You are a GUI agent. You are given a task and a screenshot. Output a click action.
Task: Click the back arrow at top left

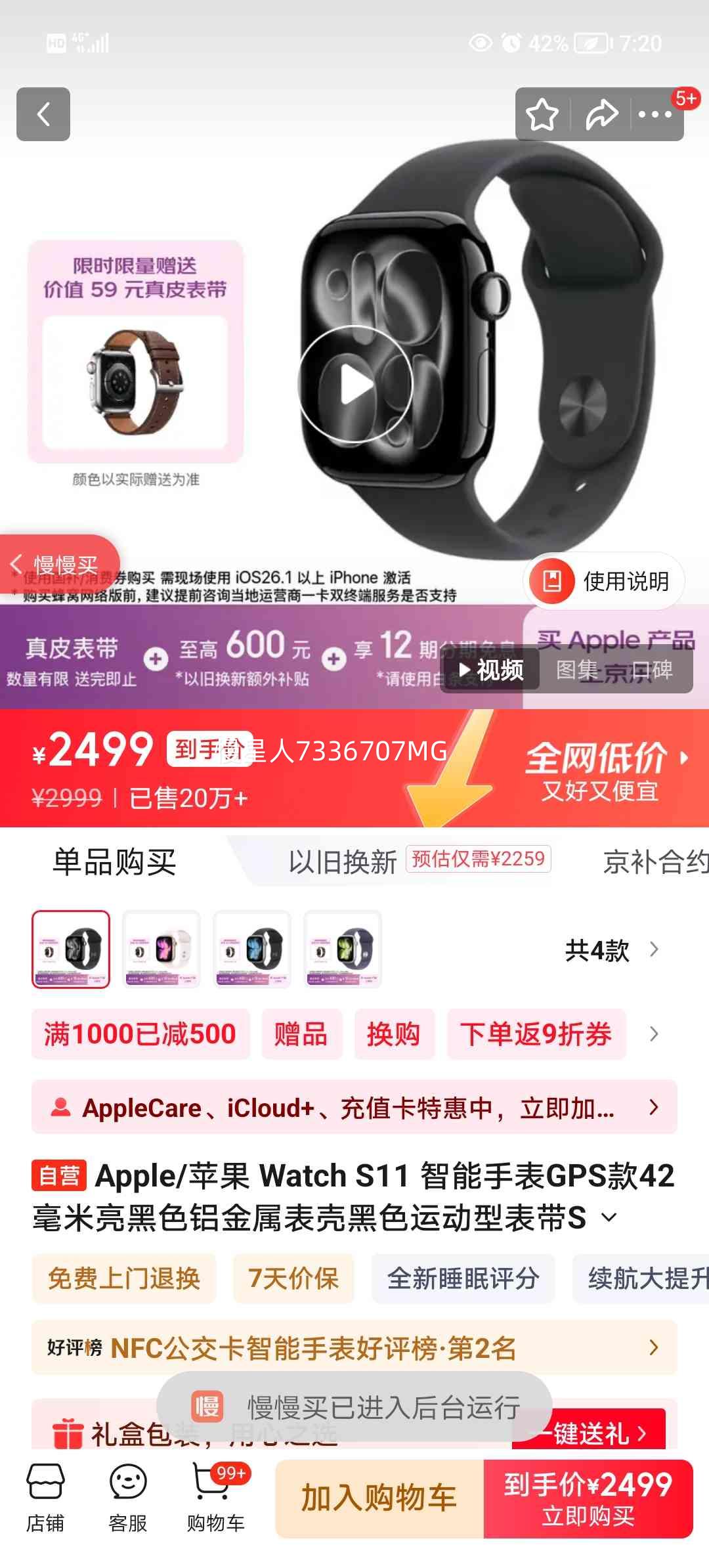43,116
